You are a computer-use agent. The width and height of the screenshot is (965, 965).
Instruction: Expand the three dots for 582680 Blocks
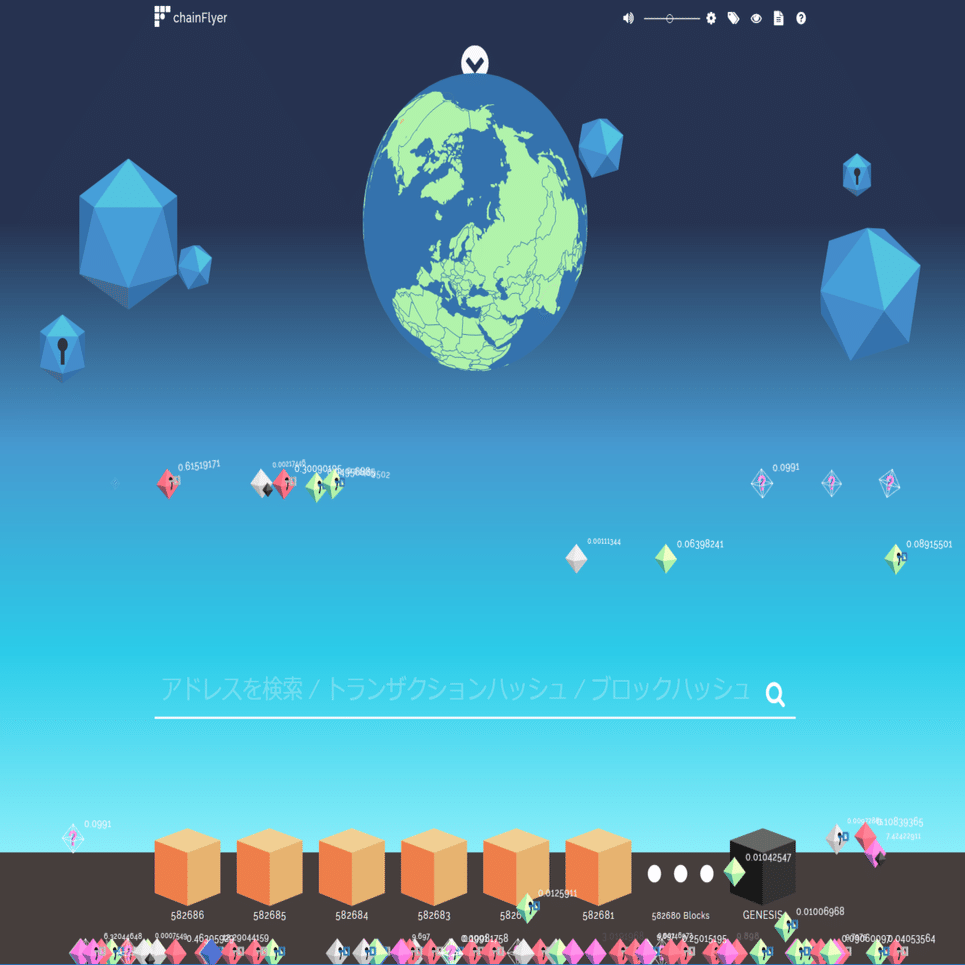680,874
